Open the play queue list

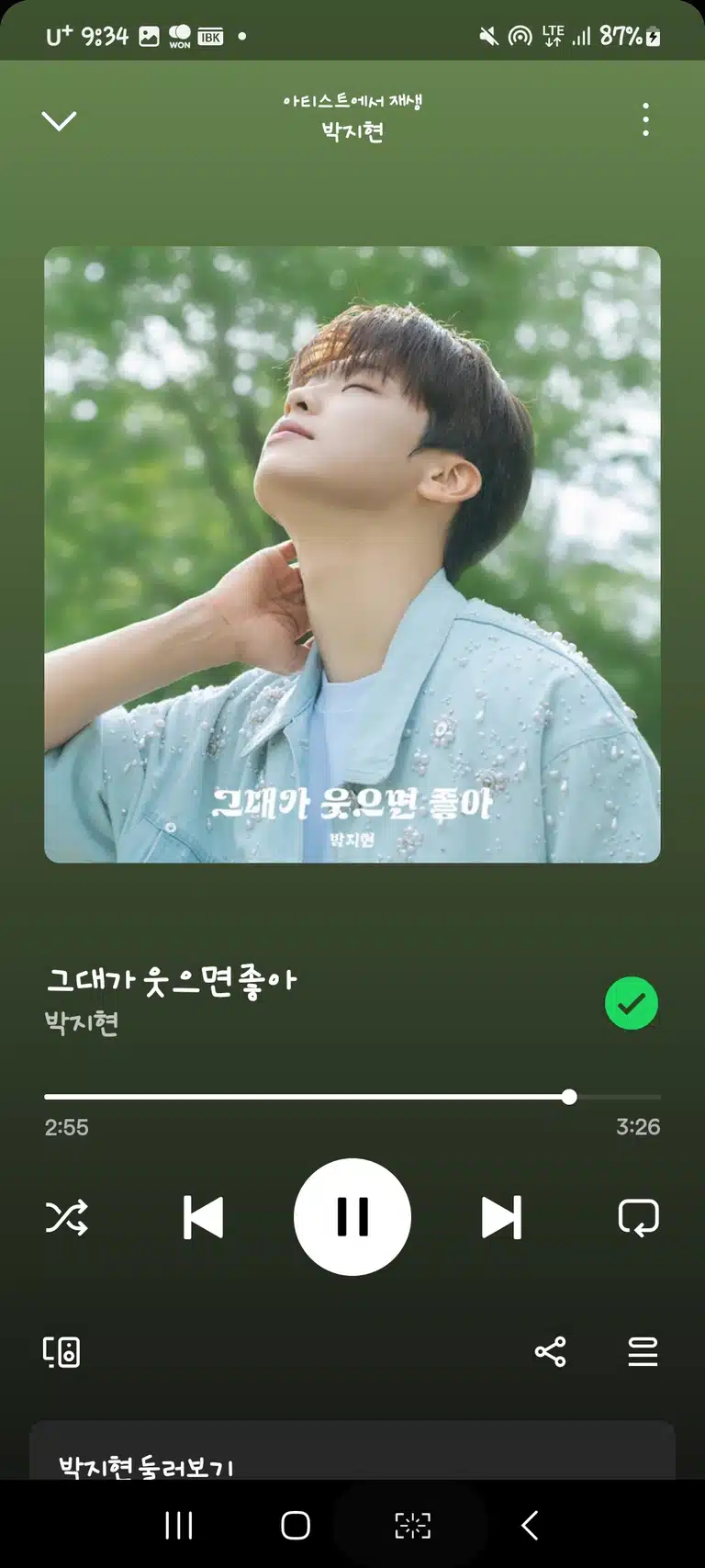tap(643, 1352)
